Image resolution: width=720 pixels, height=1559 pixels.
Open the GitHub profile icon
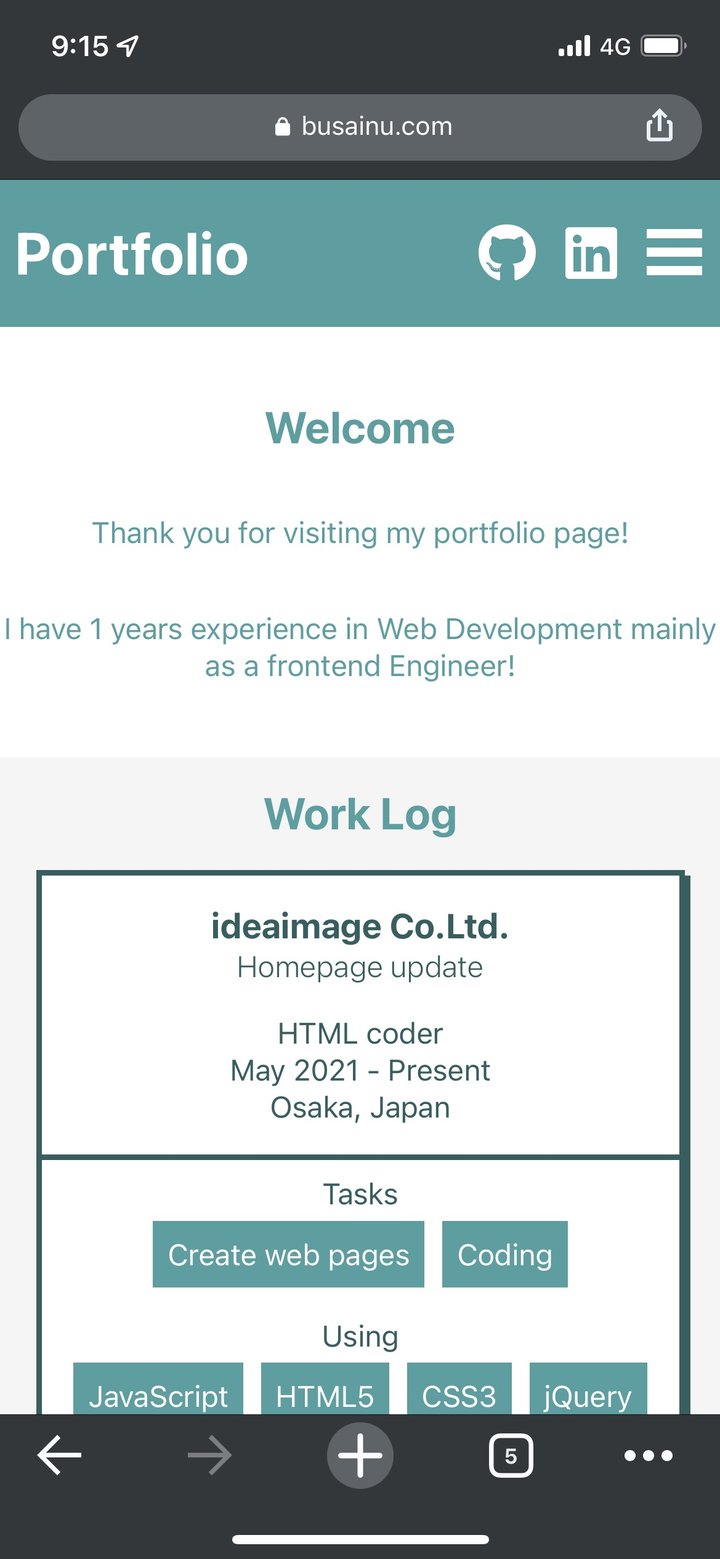click(x=507, y=253)
